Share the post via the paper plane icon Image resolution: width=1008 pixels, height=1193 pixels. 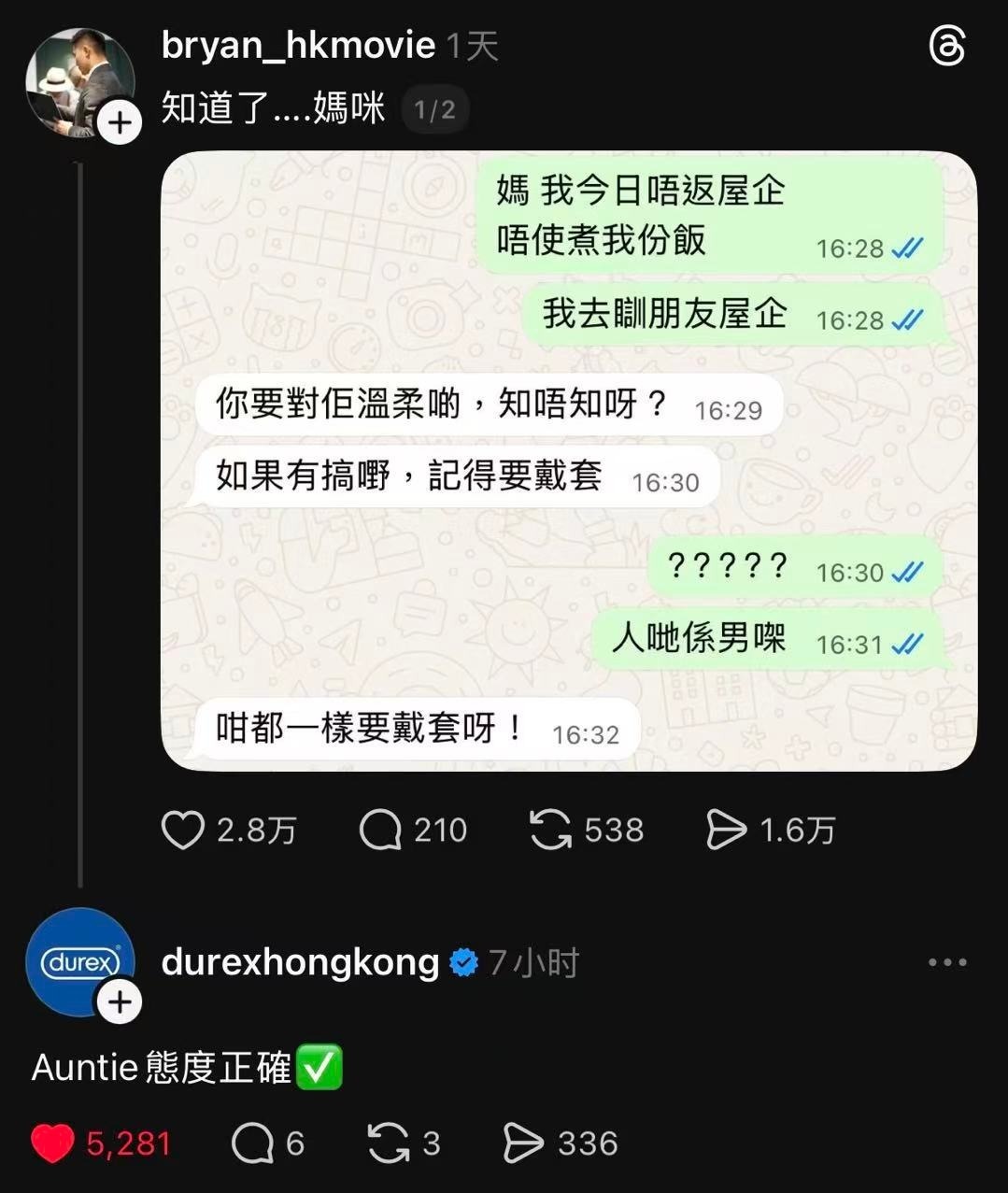[x=728, y=830]
